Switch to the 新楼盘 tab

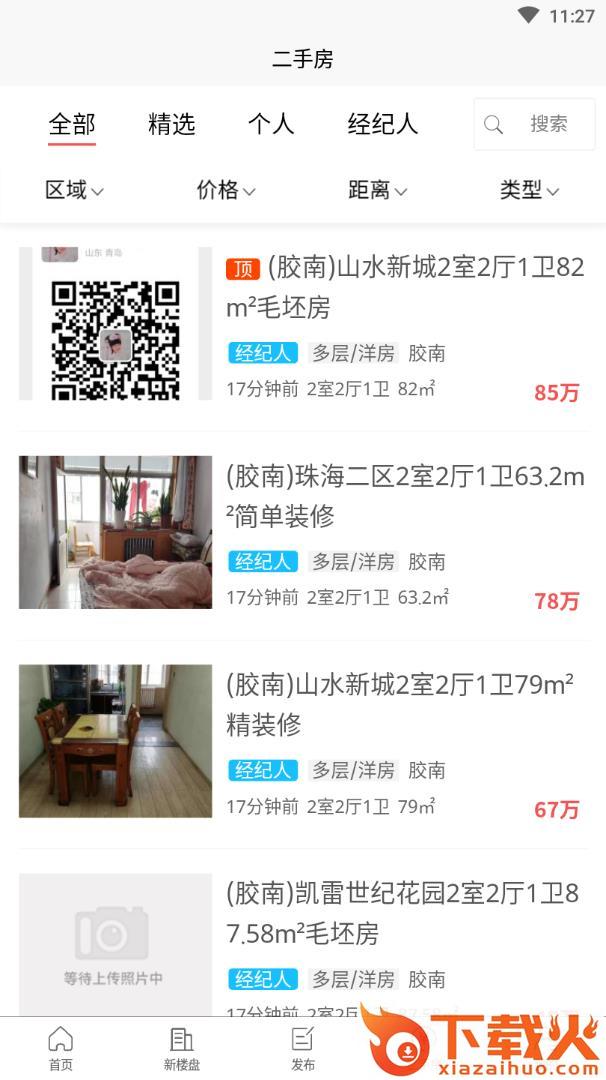coord(182,1048)
